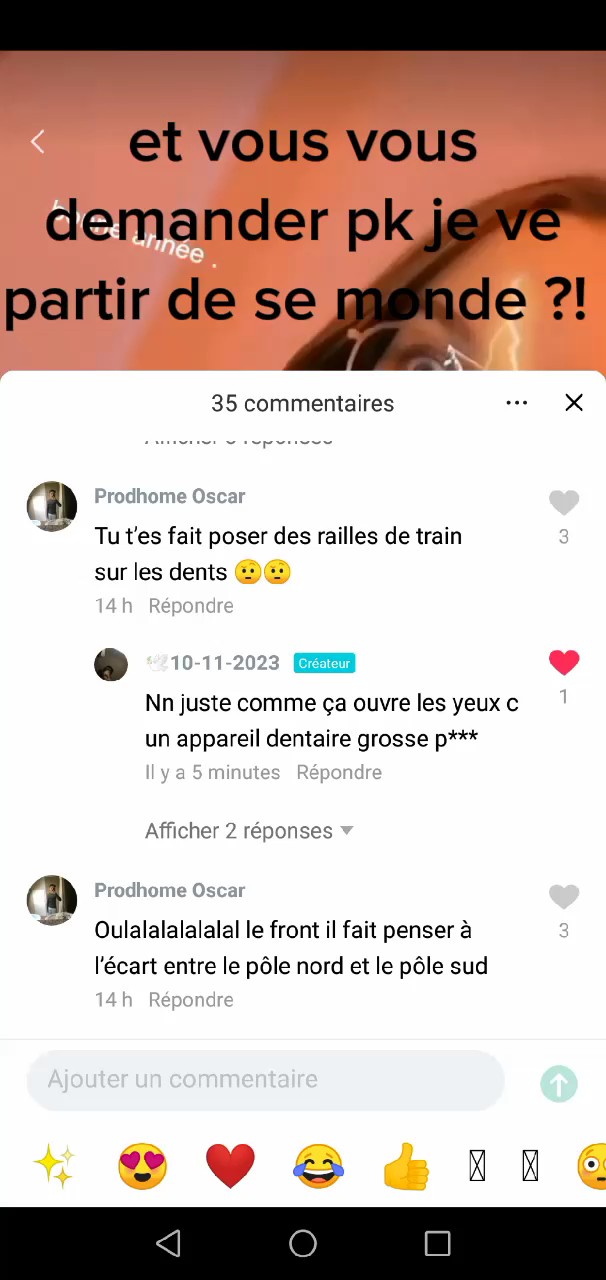Like the comment about pôle nord
Viewport: 606px width, 1280px height.
(x=564, y=897)
